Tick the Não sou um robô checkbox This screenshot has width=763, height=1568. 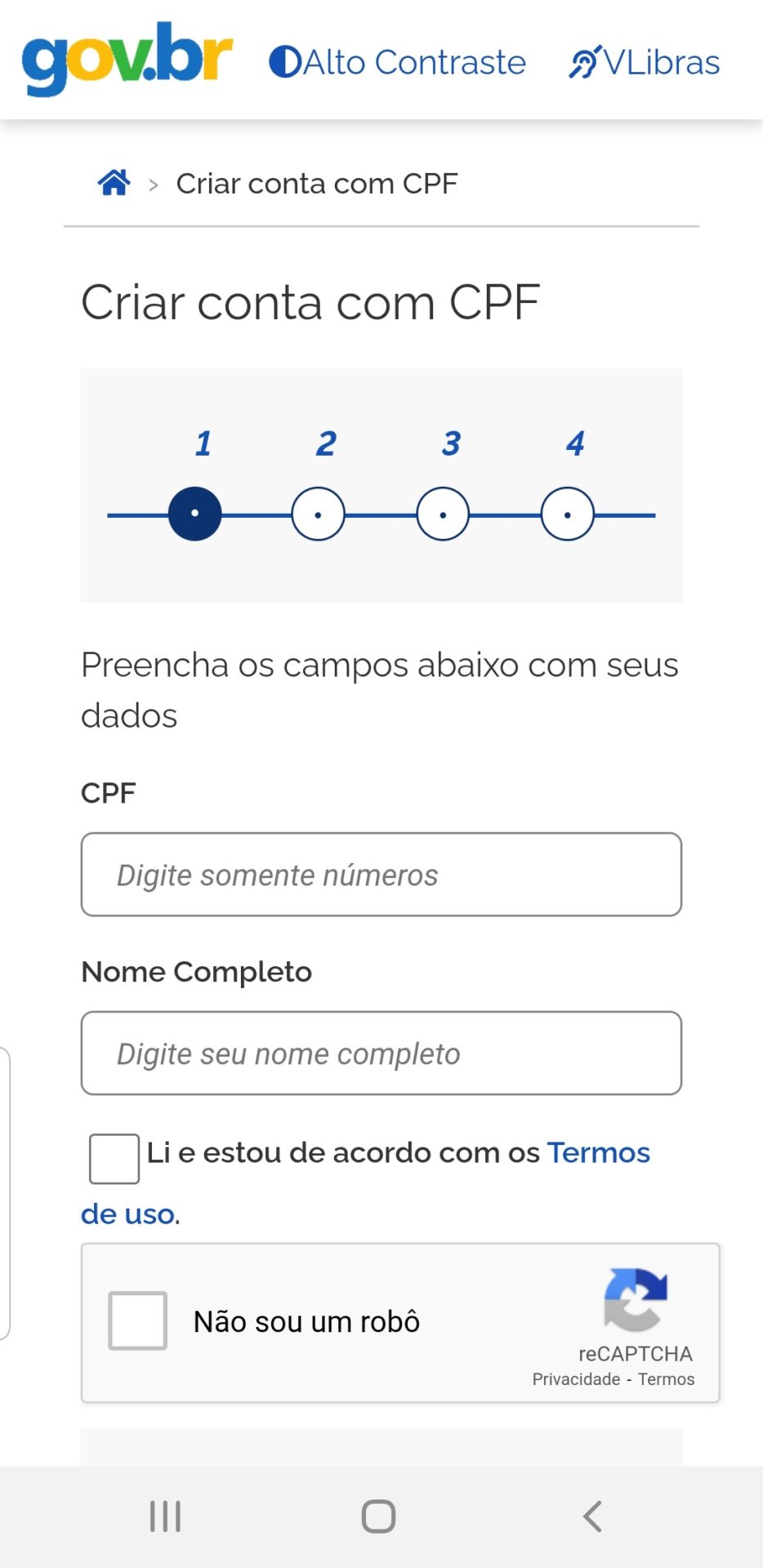coord(138,1321)
